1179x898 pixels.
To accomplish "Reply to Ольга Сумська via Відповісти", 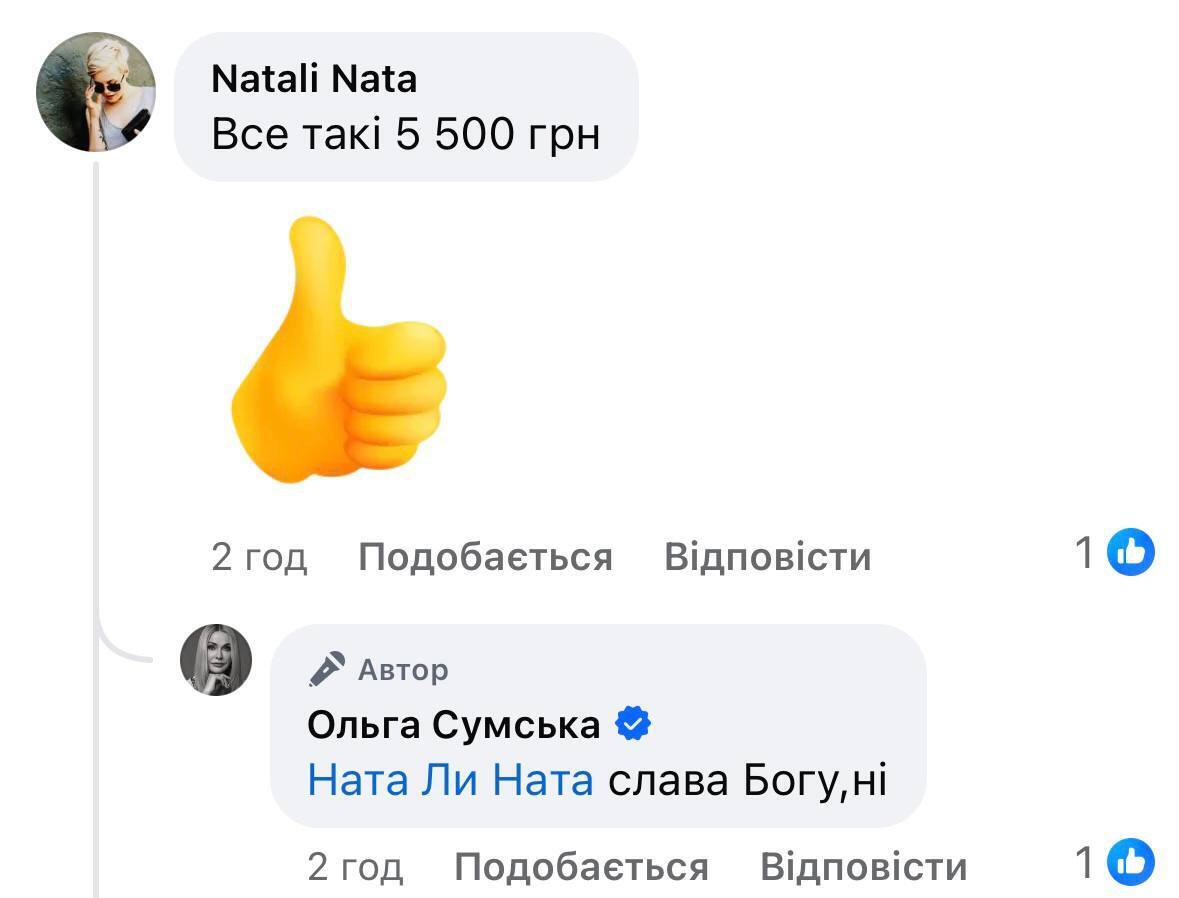I will pos(863,867).
